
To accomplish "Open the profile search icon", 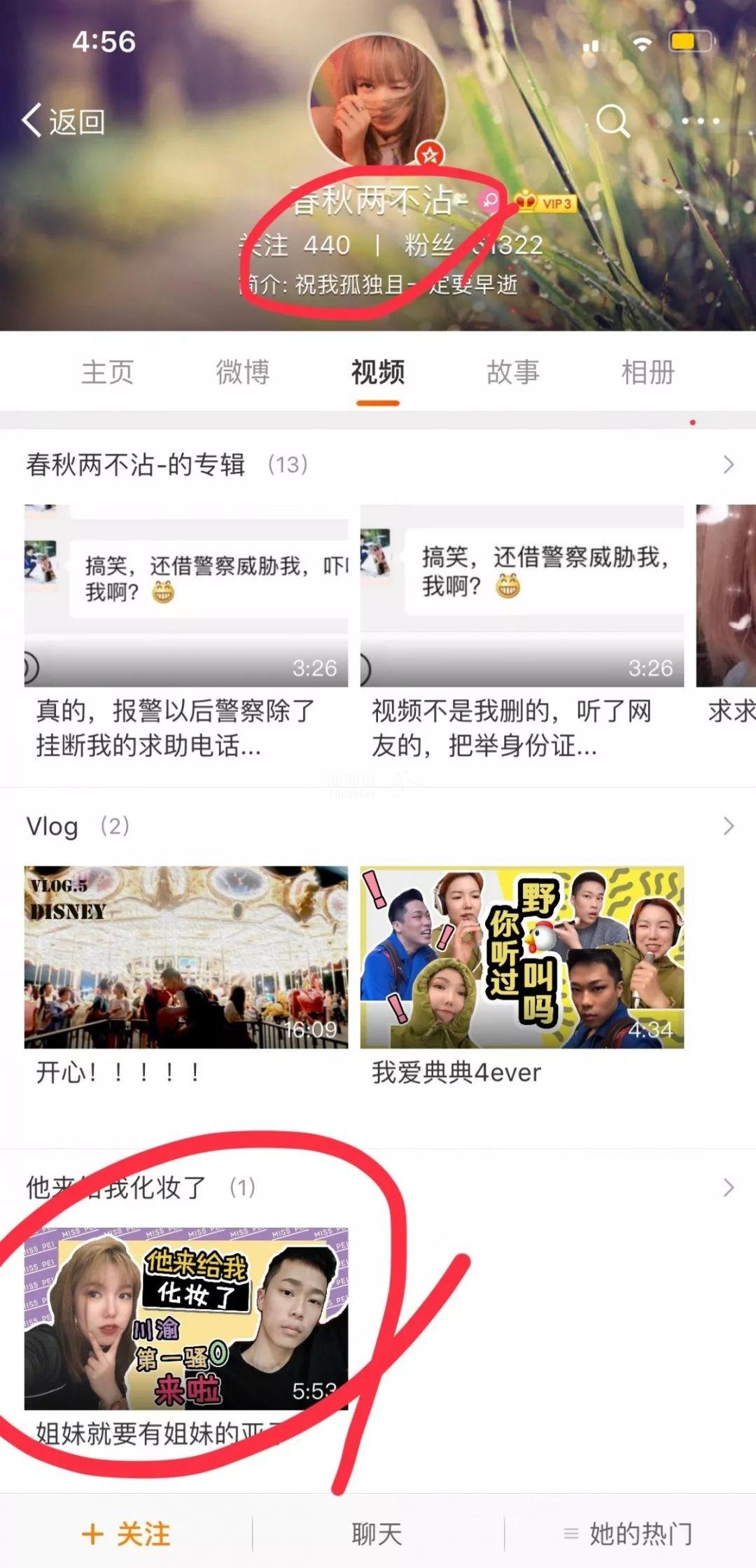I will tap(613, 122).
